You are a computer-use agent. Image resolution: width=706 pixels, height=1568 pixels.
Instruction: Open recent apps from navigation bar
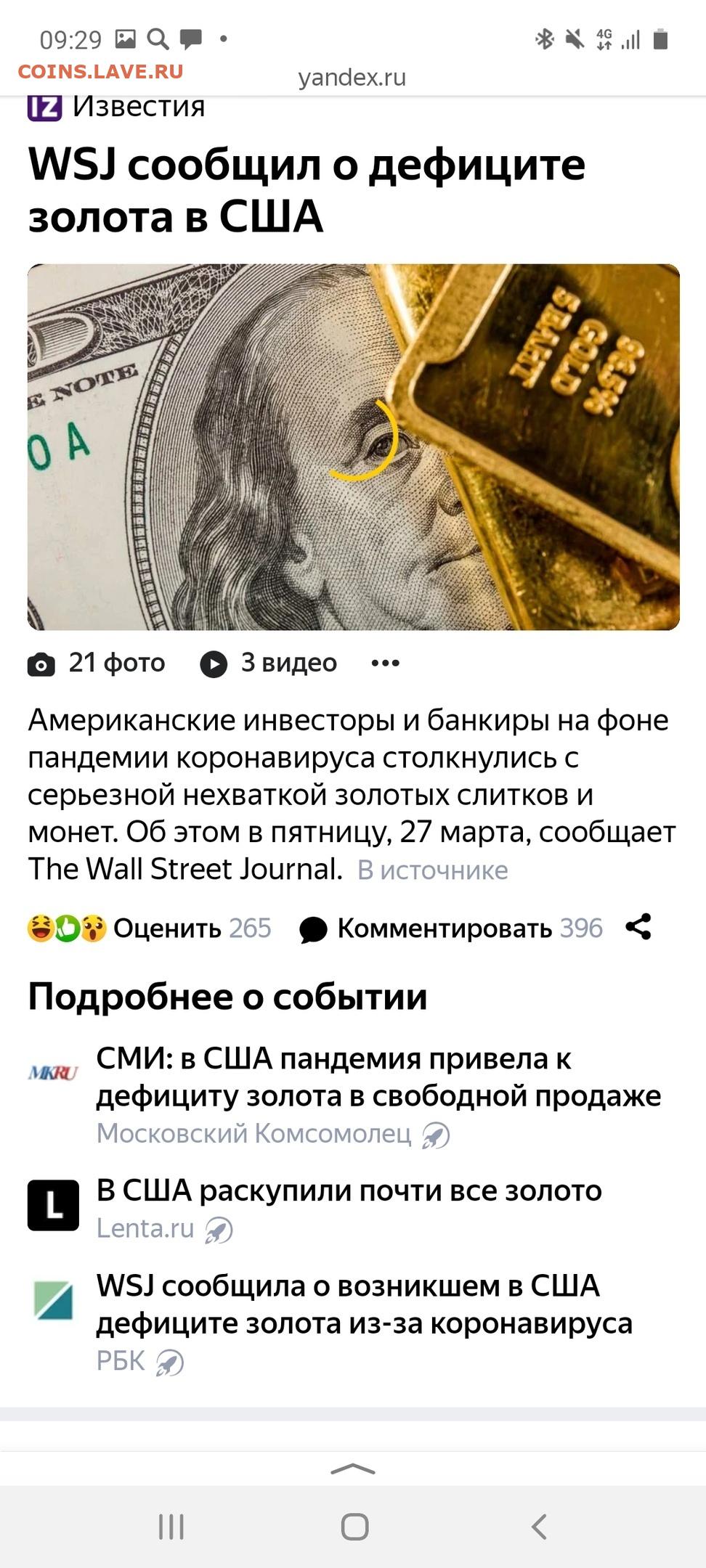click(171, 1526)
